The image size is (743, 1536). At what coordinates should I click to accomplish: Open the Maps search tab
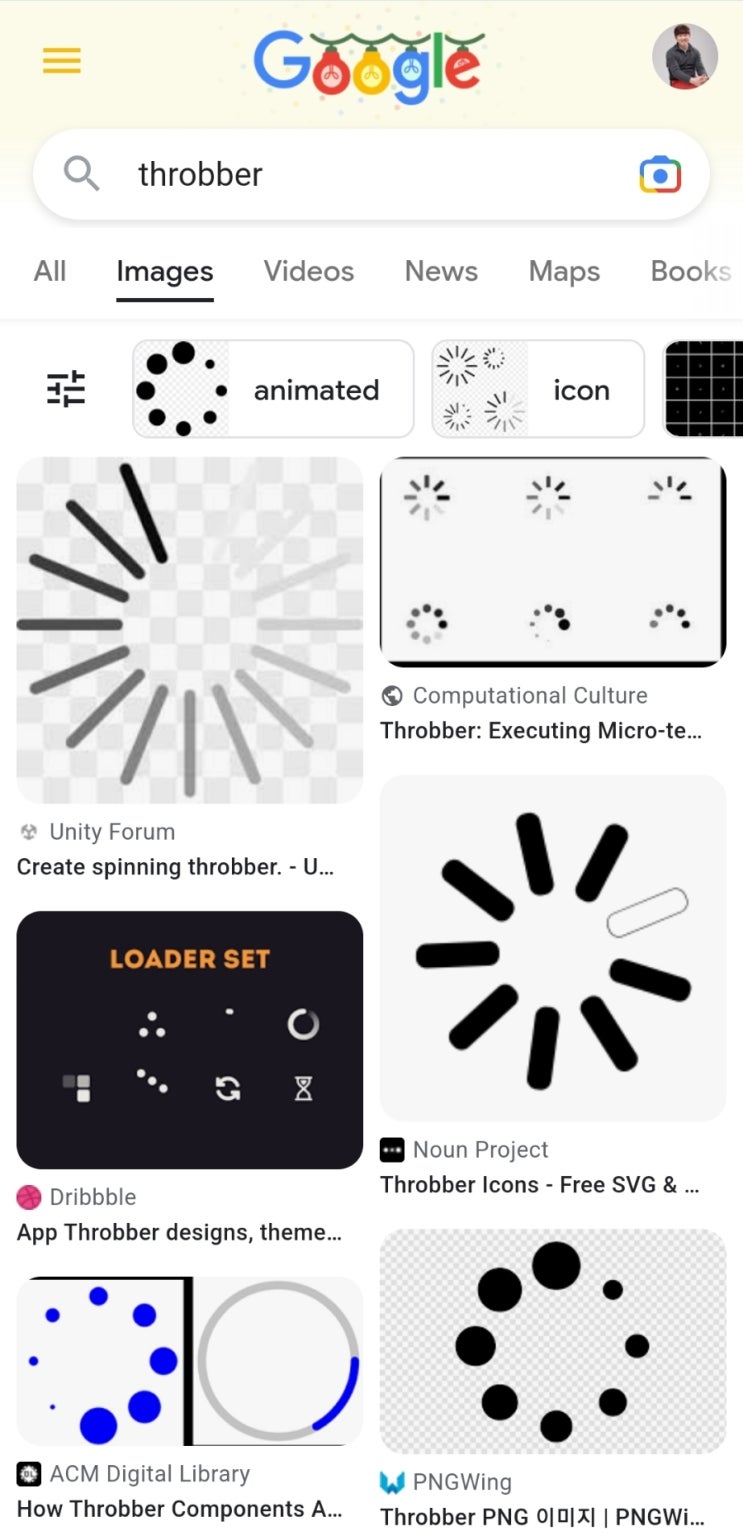tap(564, 271)
